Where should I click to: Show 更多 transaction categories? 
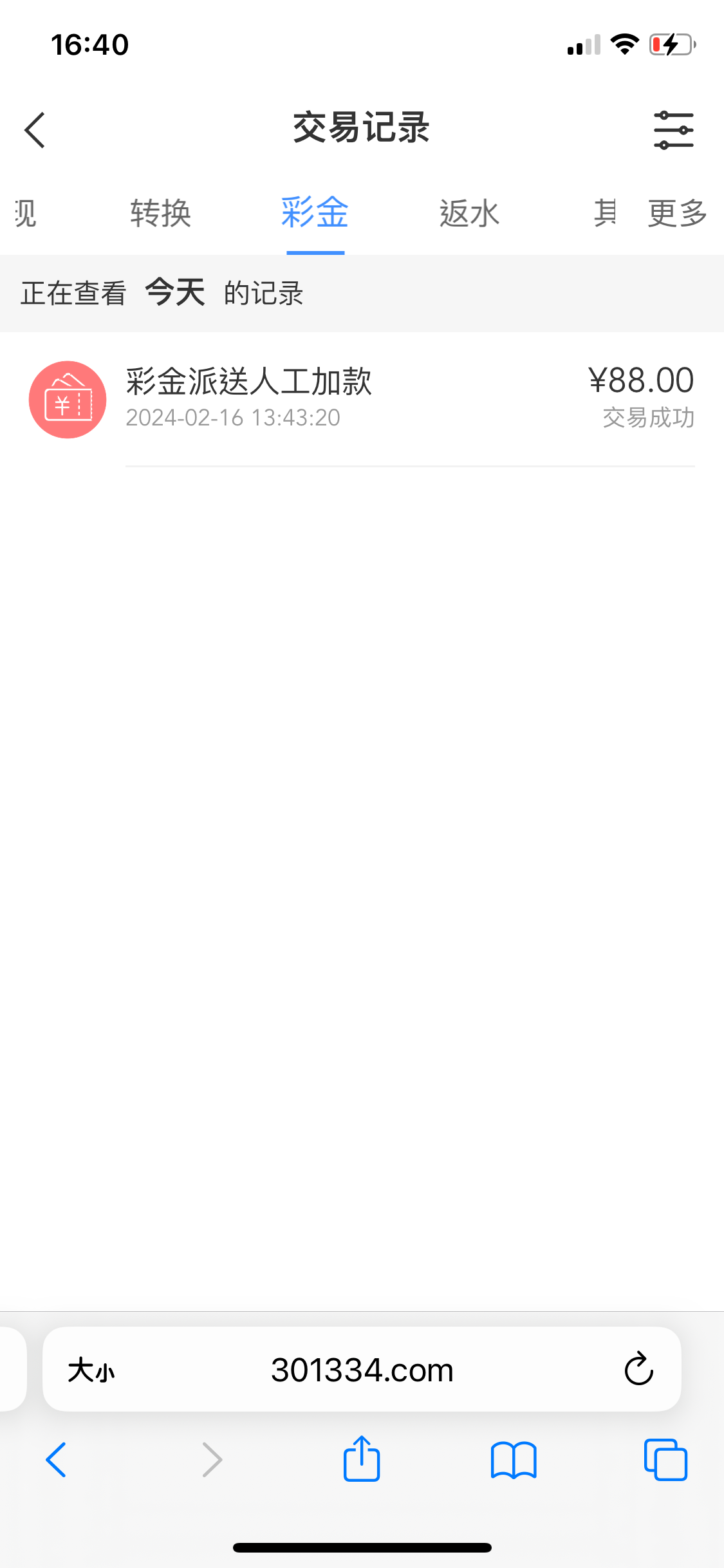click(x=677, y=213)
